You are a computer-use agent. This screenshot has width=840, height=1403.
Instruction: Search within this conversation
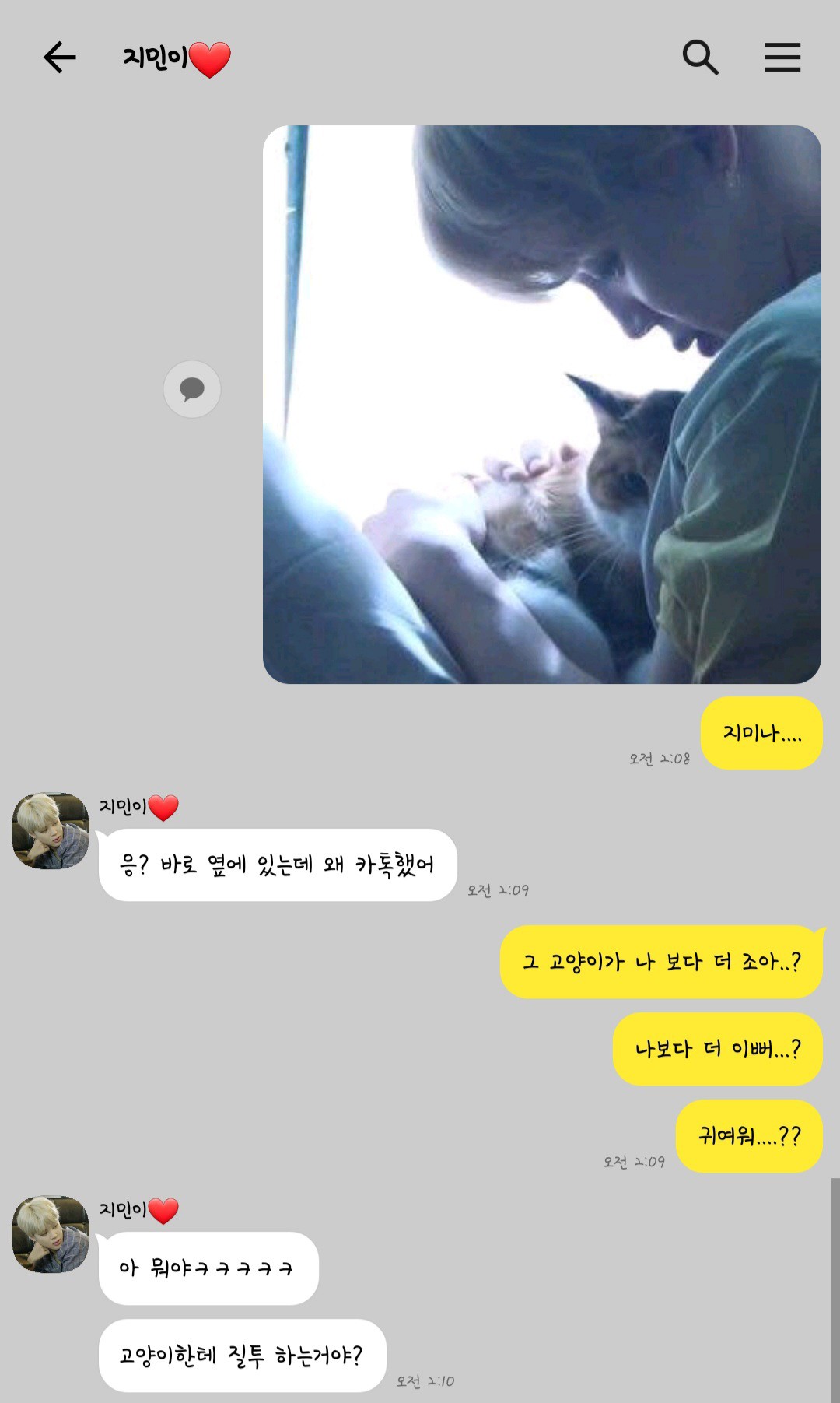pos(700,58)
